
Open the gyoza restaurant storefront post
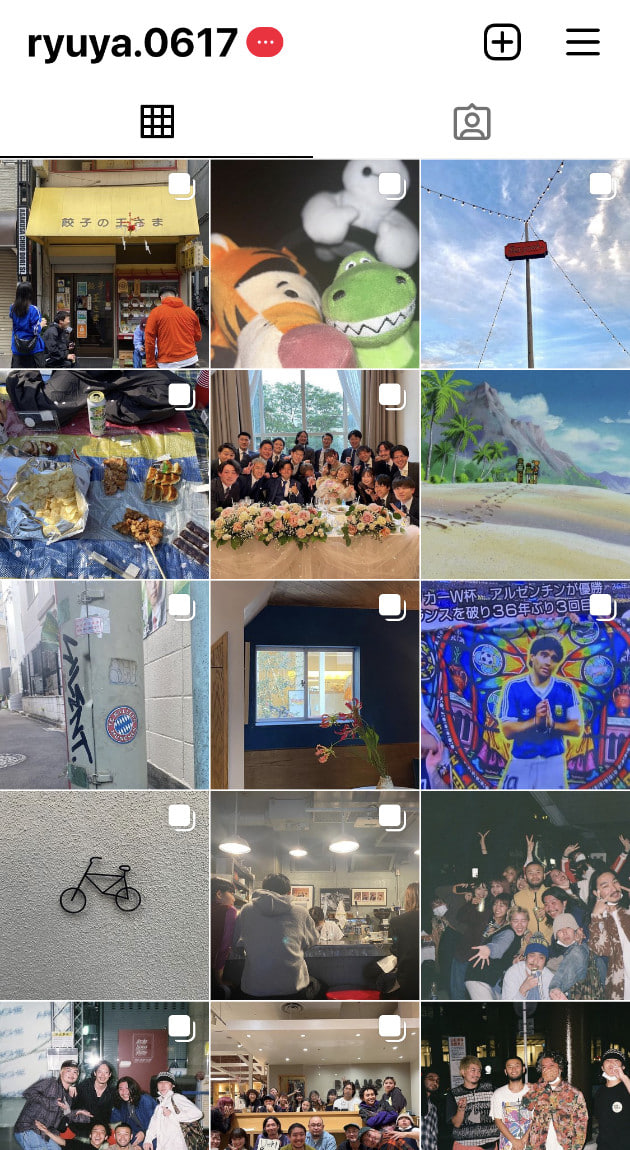click(104, 263)
